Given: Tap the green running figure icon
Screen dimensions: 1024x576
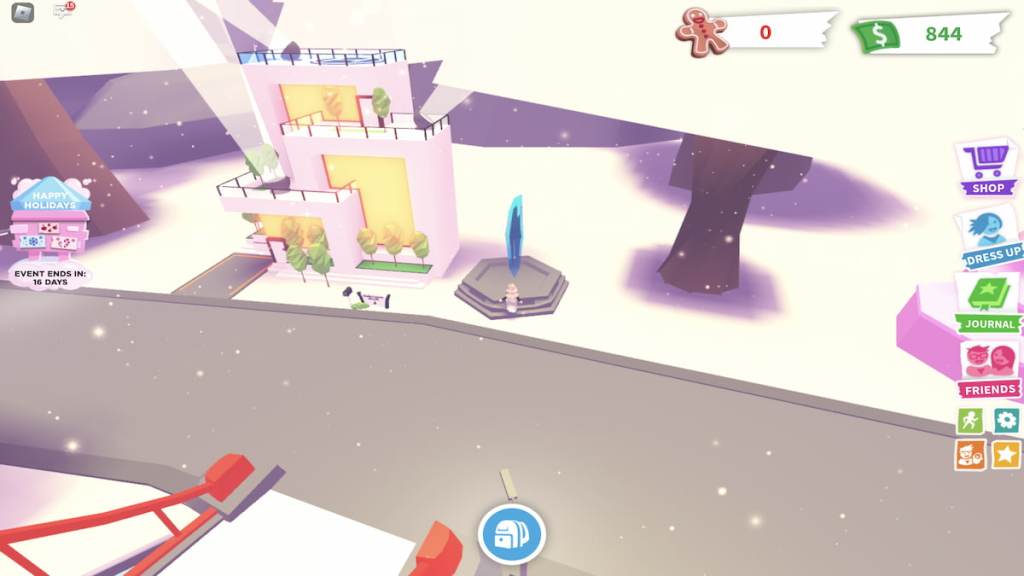Looking at the screenshot, I should coord(970,420).
